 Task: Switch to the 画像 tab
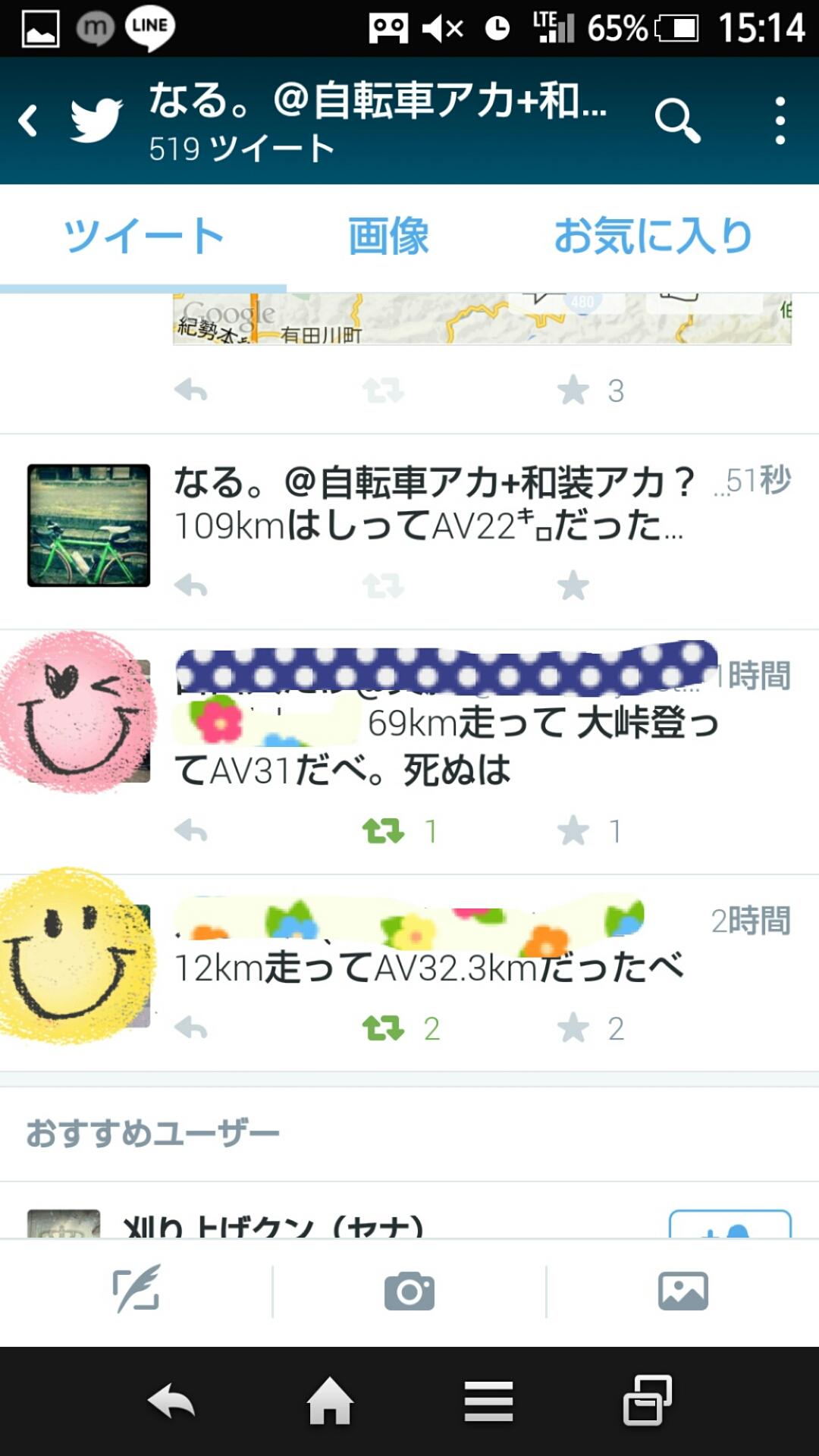click(388, 236)
